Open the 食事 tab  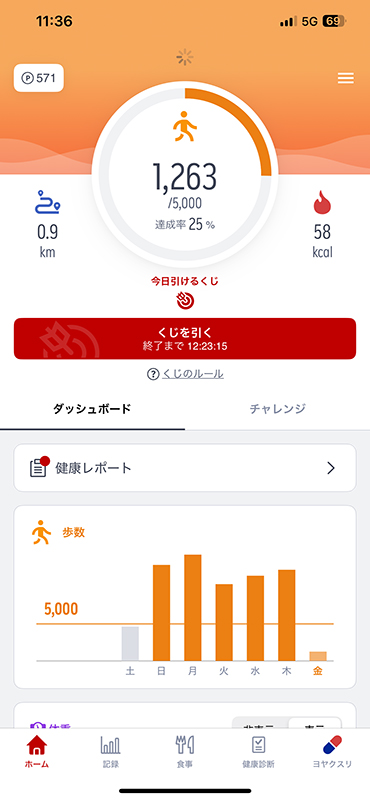point(185,753)
